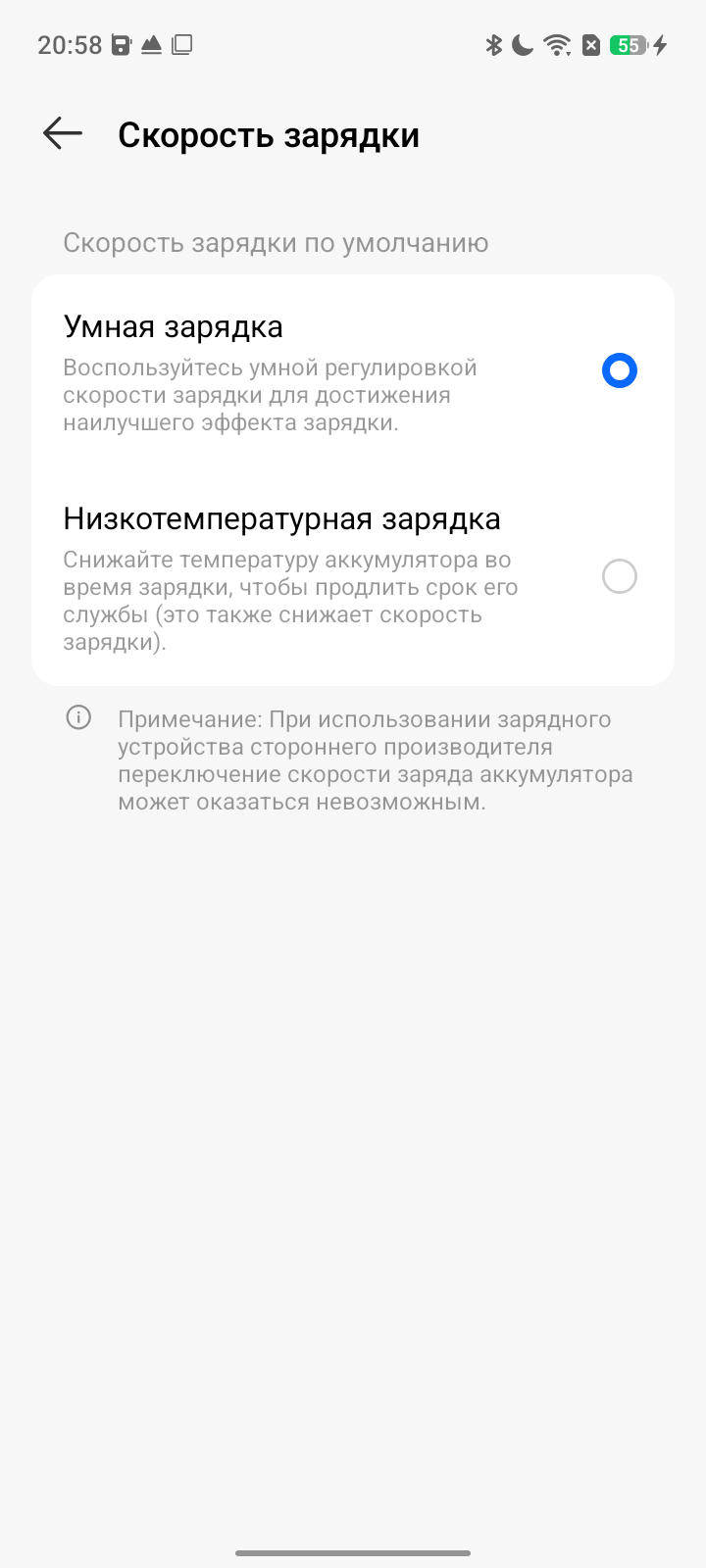Select the Умная зарядка option

click(619, 370)
